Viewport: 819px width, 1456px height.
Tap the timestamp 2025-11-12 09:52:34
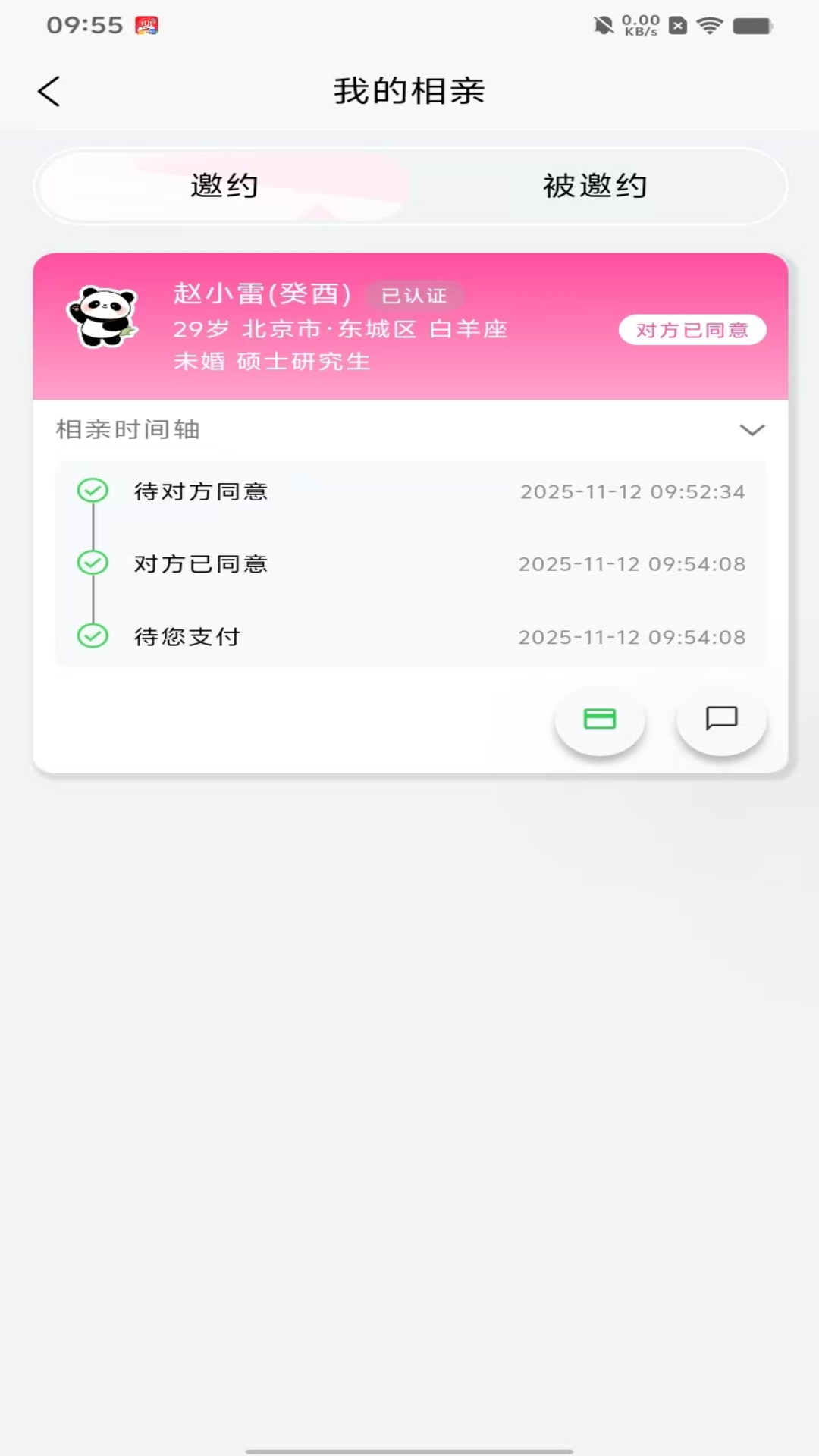(x=632, y=491)
